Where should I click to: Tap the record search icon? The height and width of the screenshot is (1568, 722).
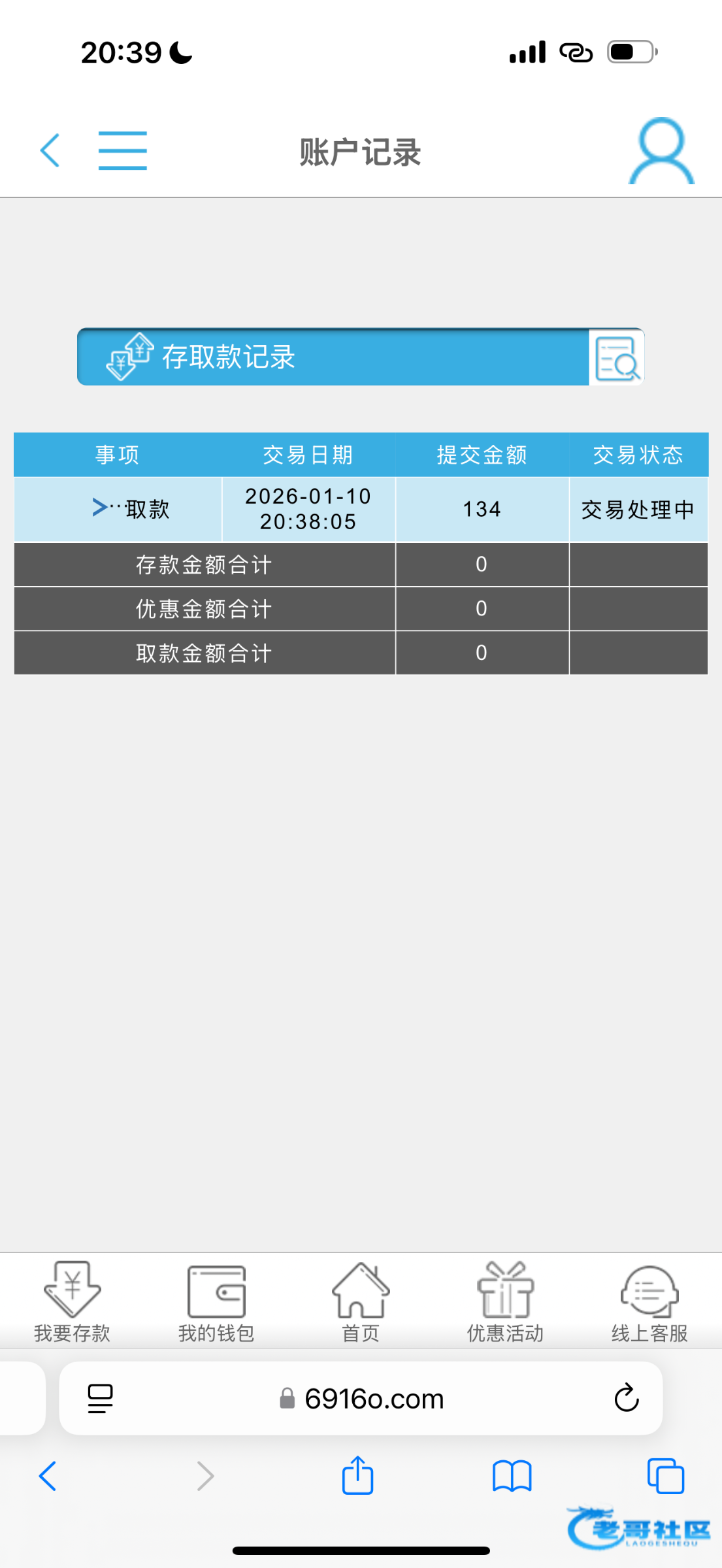616,357
